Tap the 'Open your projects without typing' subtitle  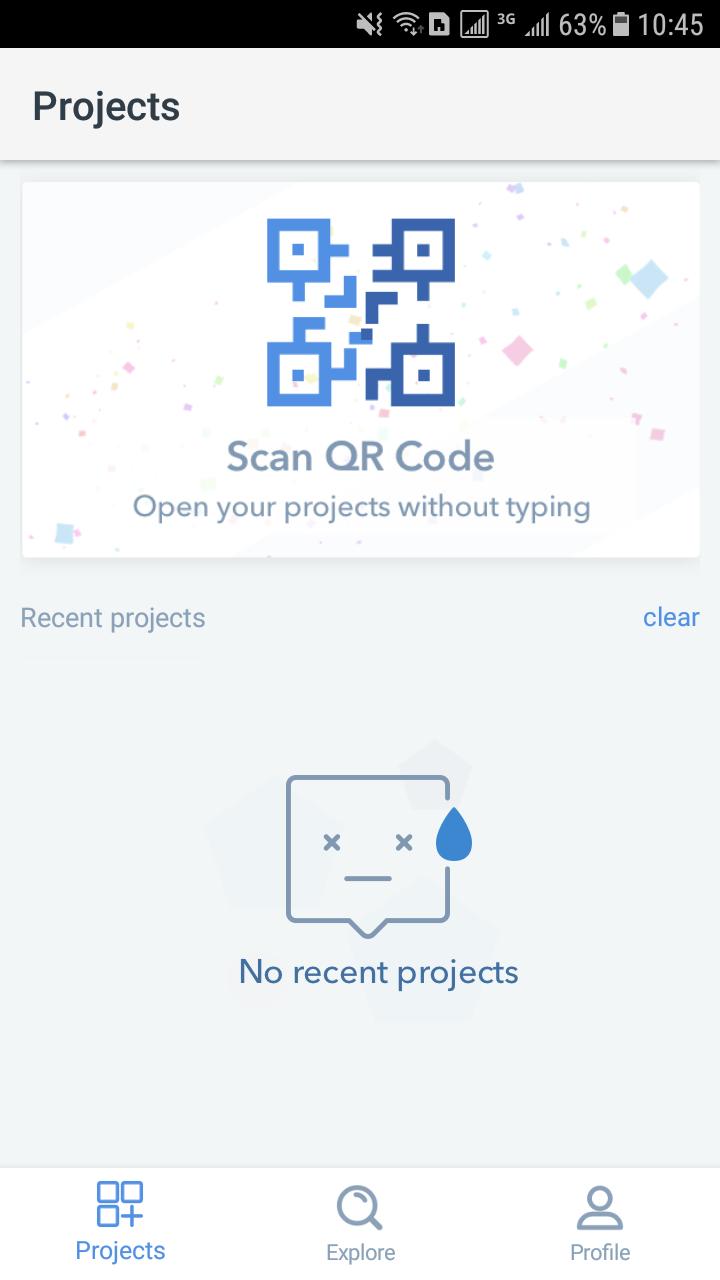pos(360,506)
